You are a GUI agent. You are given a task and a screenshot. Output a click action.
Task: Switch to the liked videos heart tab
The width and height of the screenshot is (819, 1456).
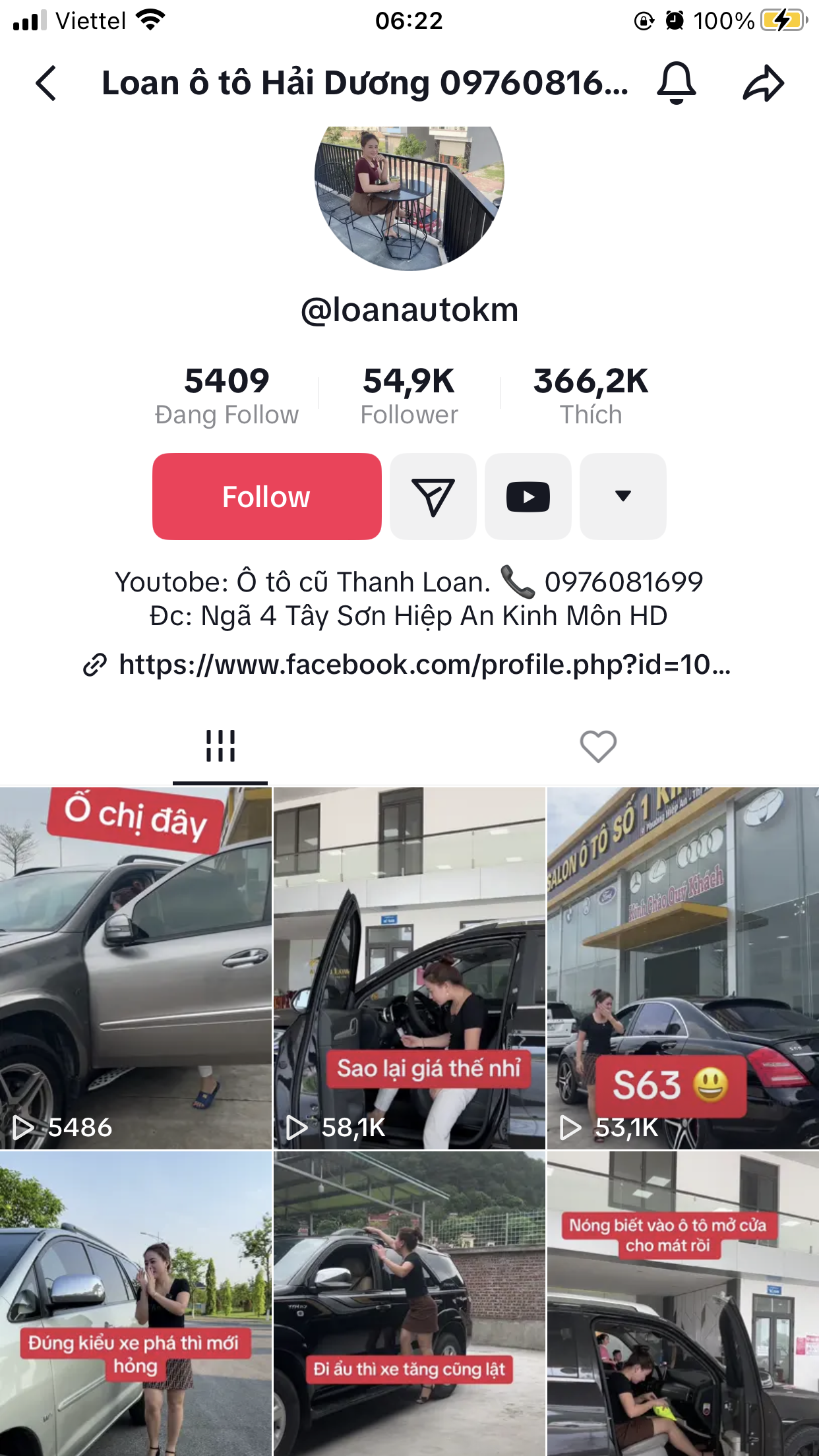pos(597,746)
